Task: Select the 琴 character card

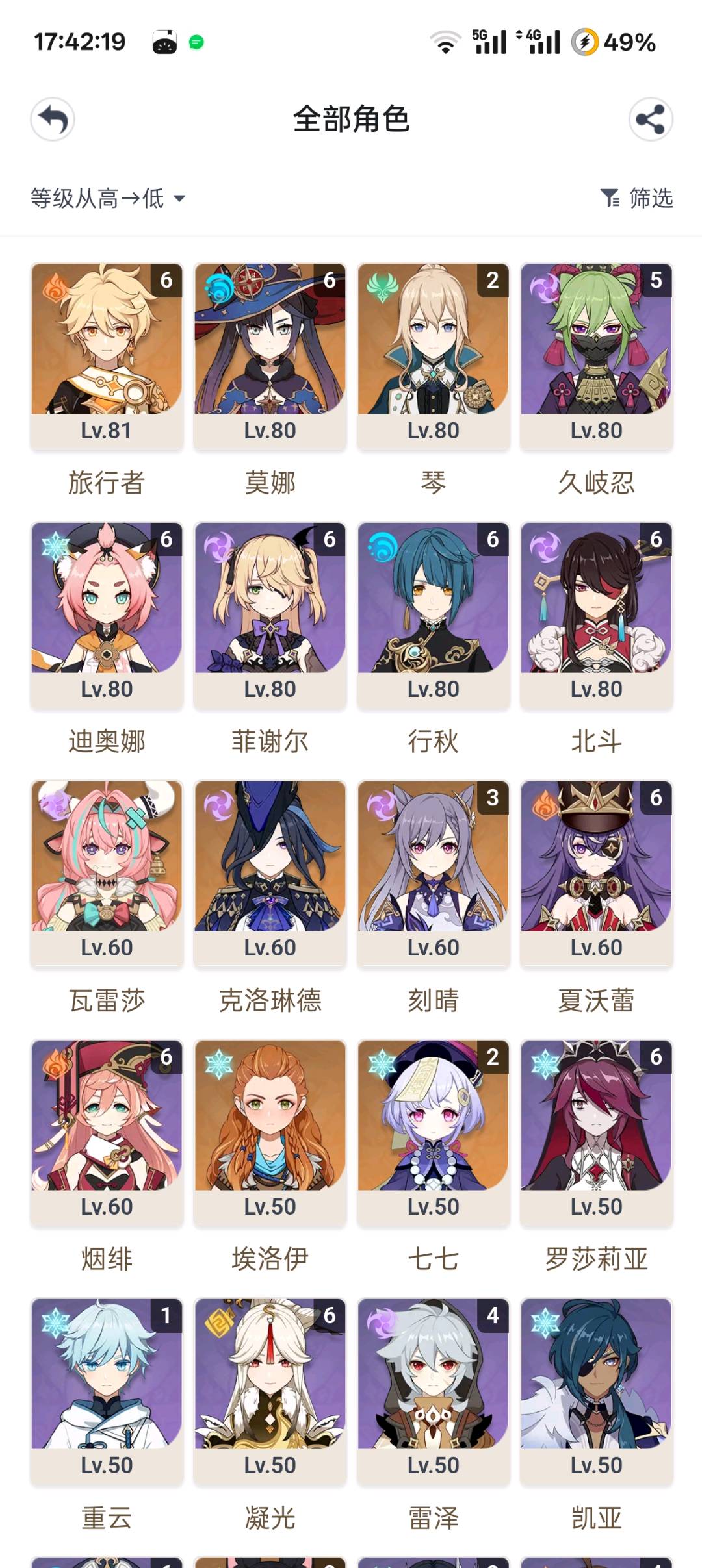Action: click(433, 355)
